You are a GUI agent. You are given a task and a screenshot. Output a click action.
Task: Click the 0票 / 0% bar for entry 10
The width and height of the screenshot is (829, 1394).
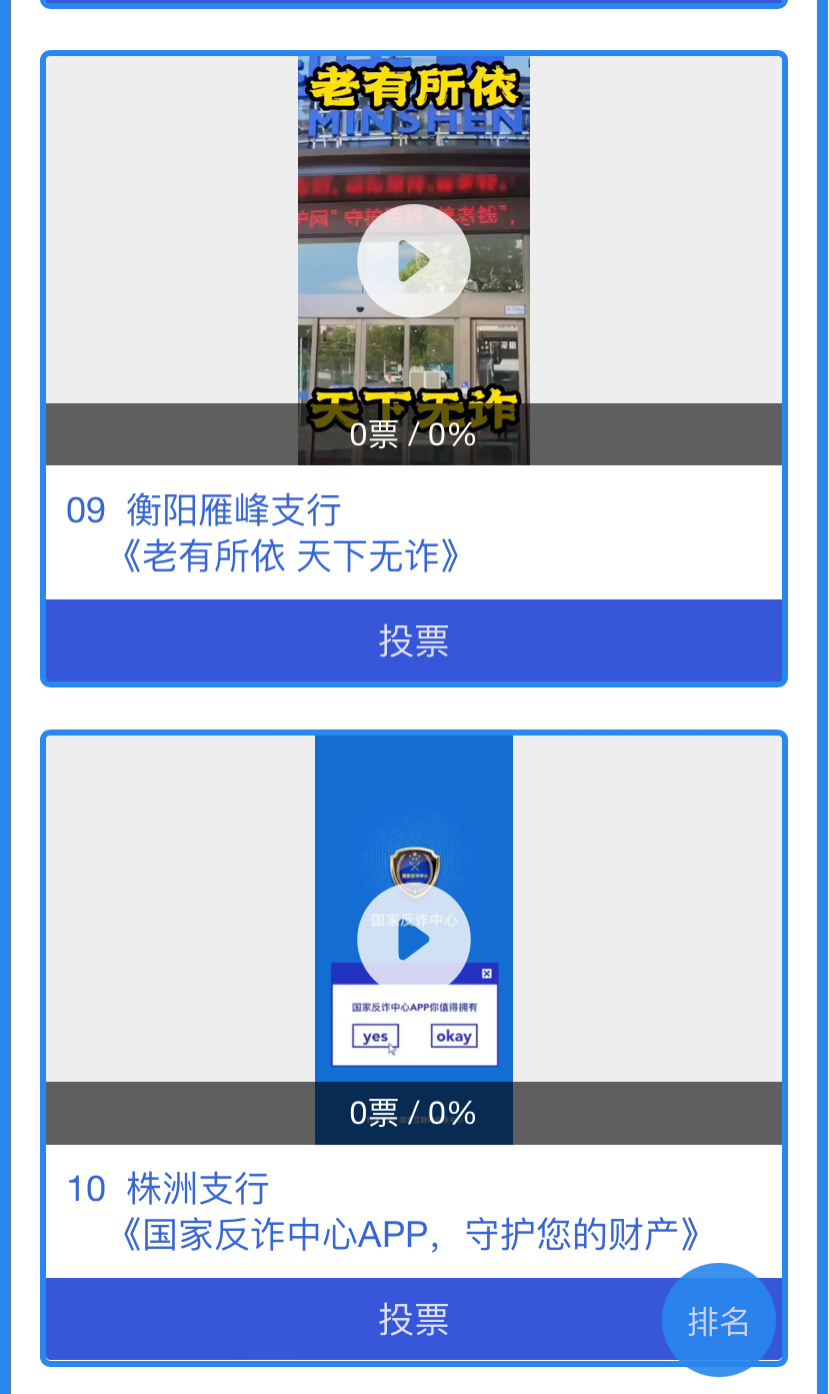414,1112
